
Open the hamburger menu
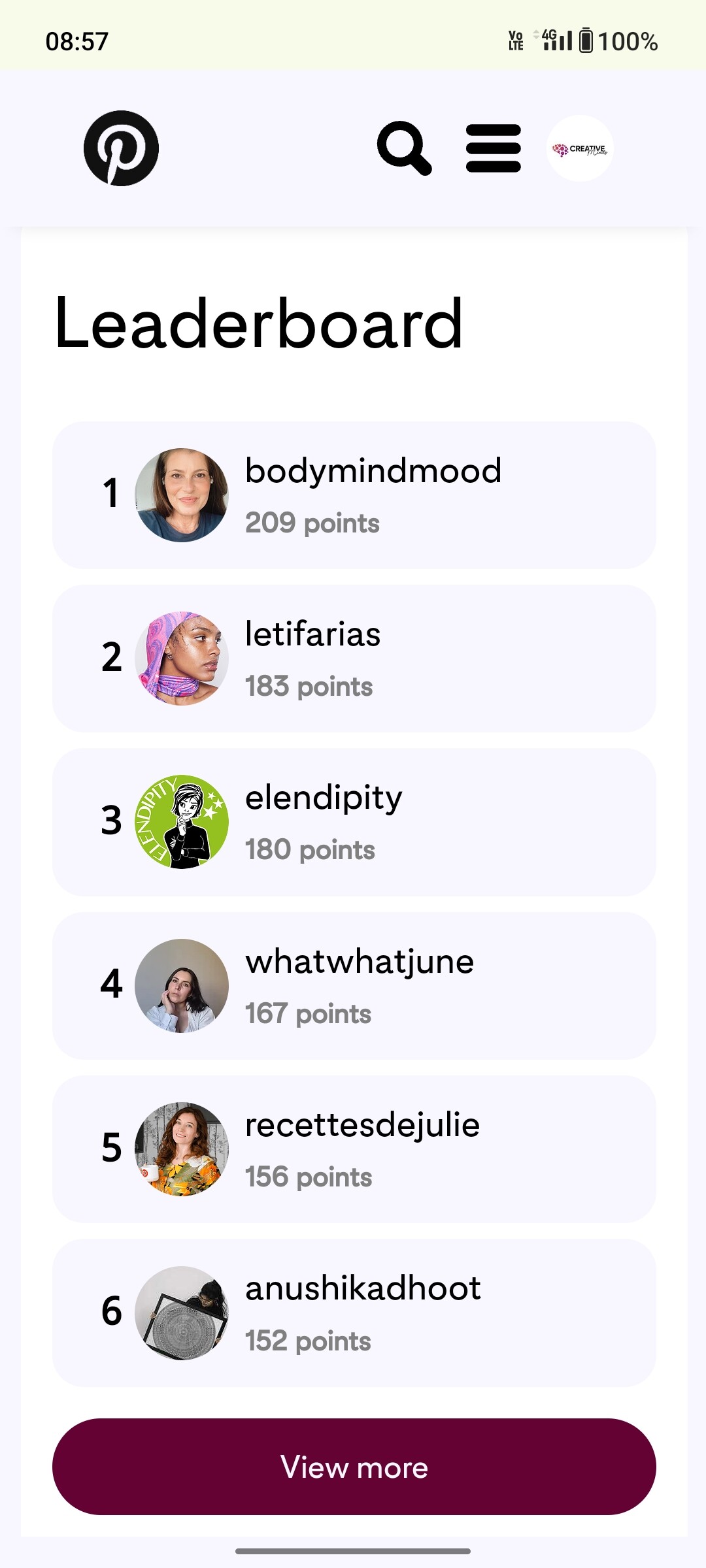(x=494, y=148)
